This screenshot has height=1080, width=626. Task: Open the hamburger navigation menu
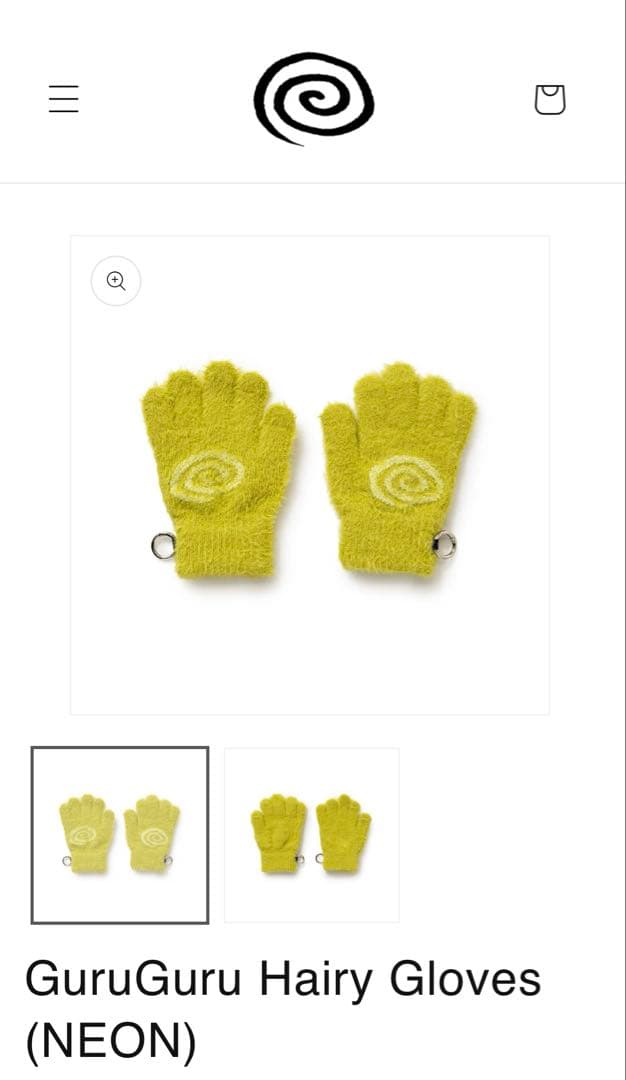64,99
